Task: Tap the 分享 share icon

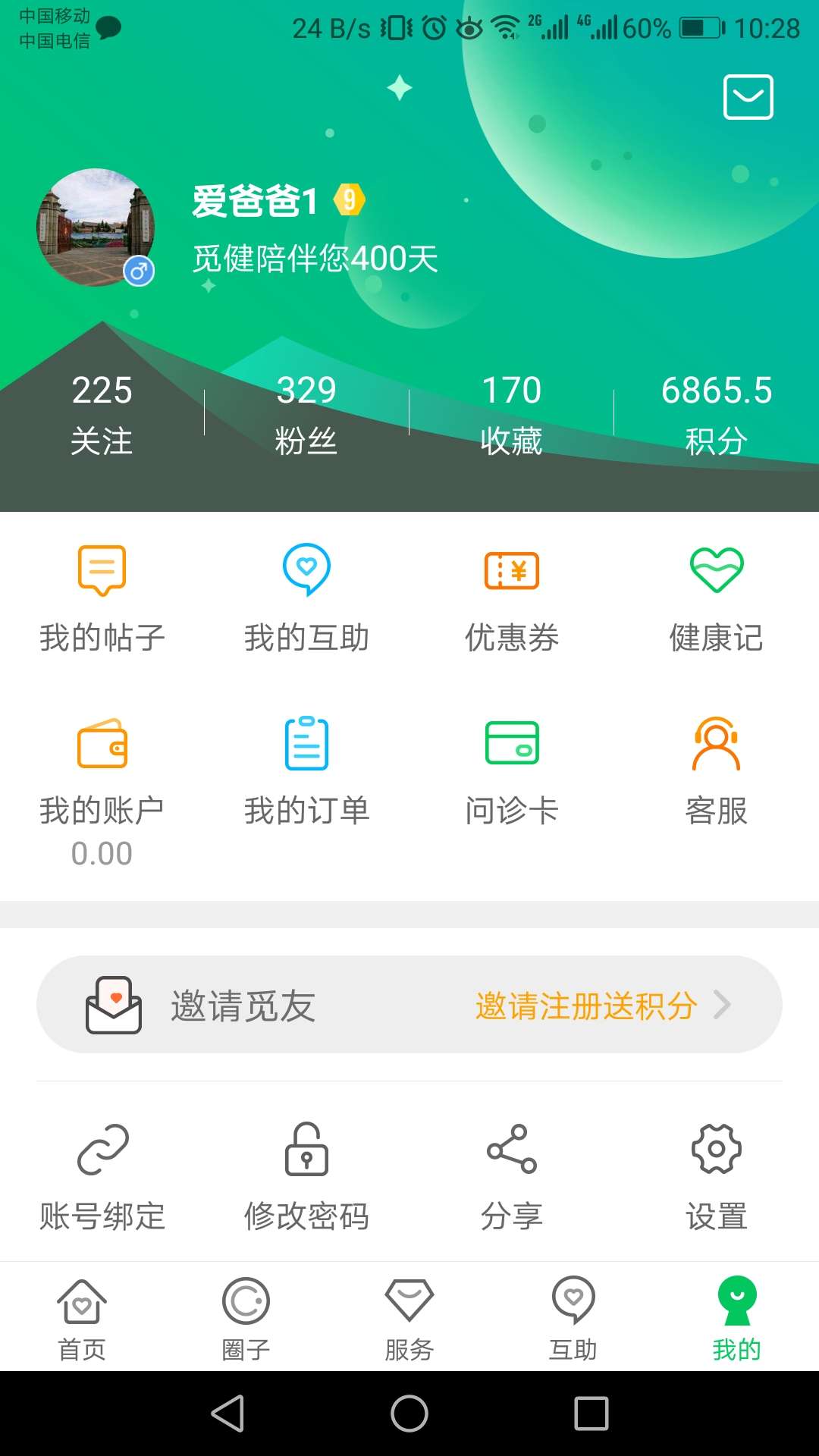Action: click(x=511, y=1175)
